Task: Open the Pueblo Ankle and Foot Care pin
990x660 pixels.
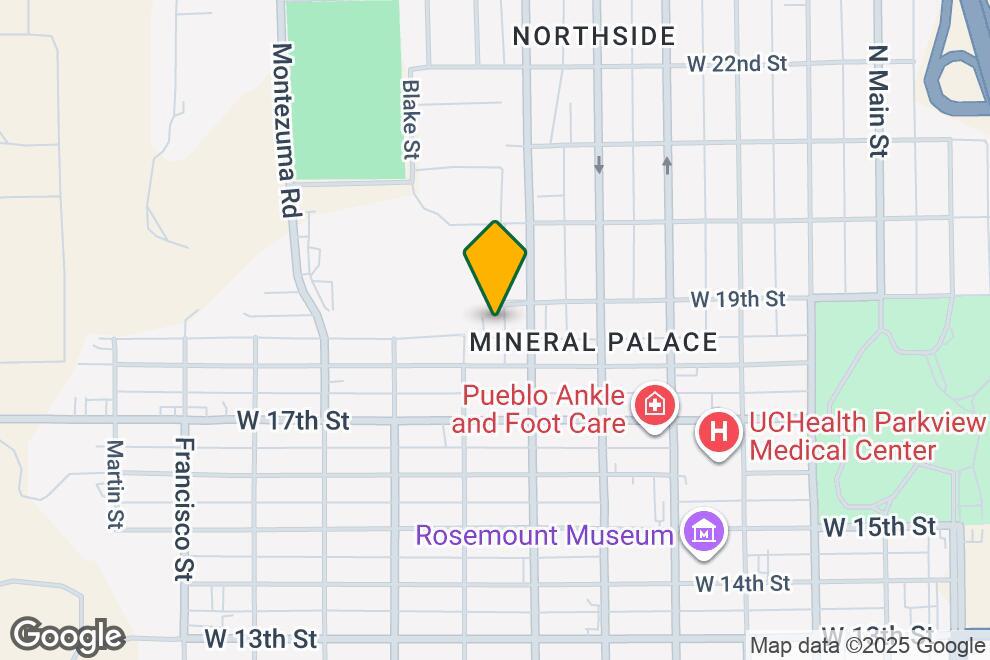Action: click(x=655, y=407)
